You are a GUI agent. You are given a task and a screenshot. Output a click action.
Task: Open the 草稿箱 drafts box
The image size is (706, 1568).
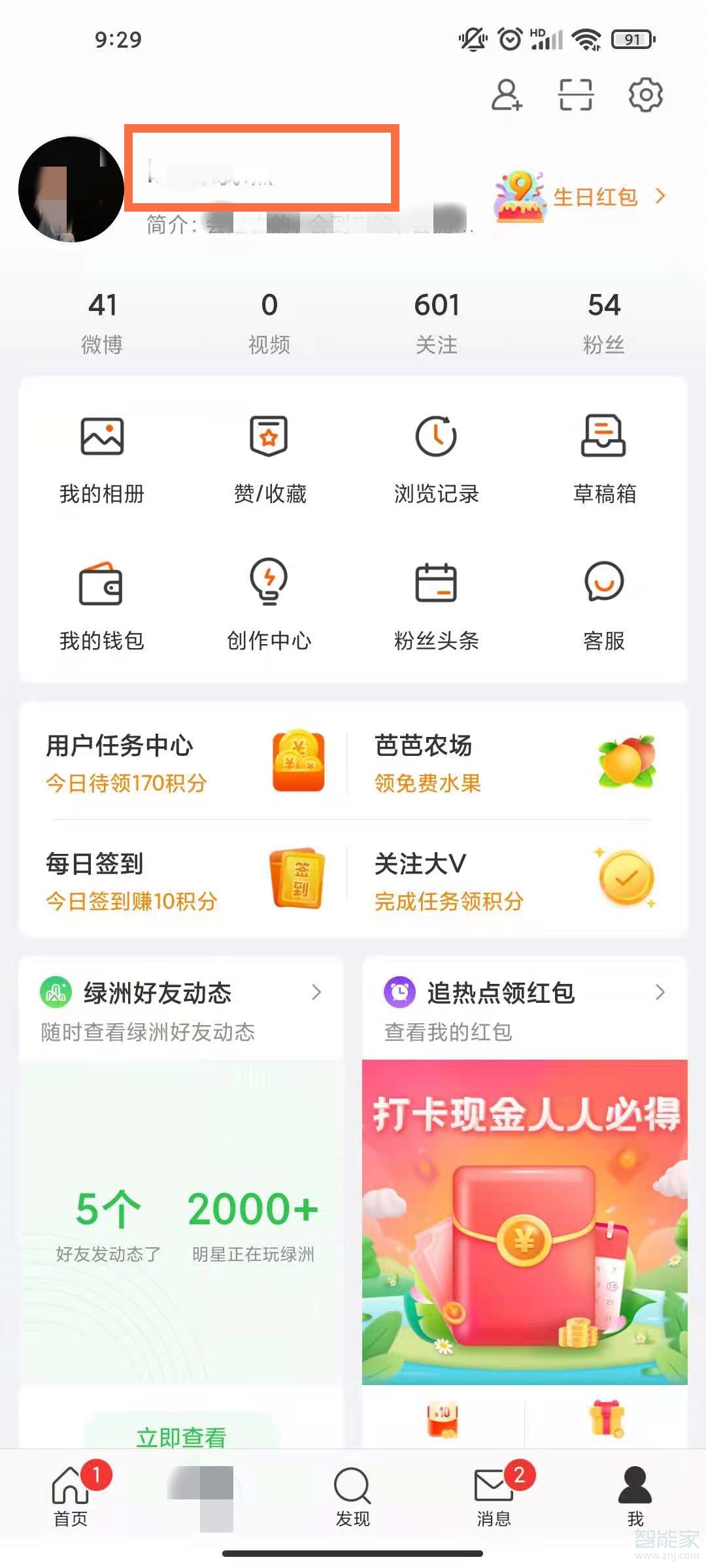point(603,457)
